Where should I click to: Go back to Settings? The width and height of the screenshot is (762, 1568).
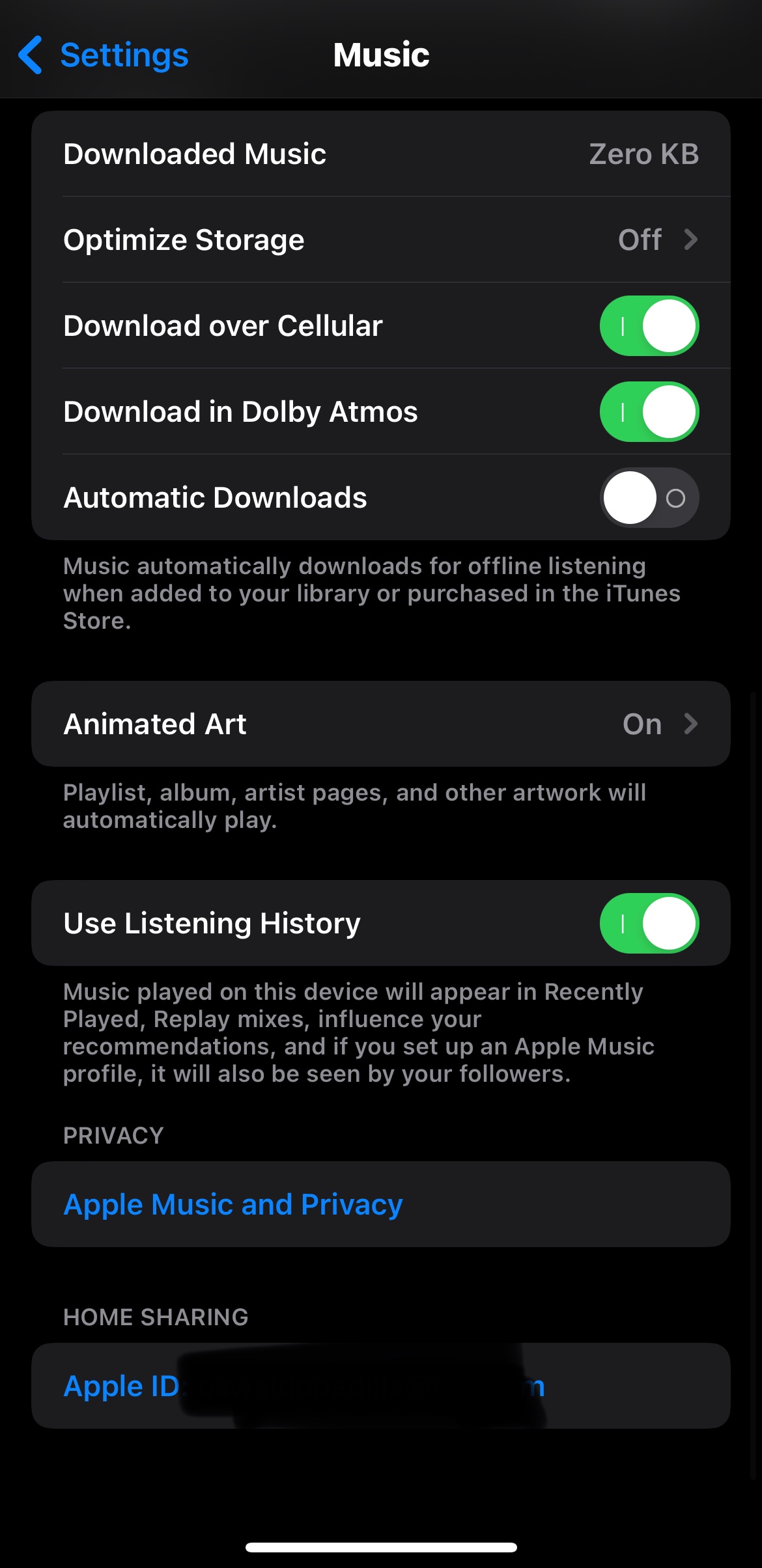pos(104,55)
